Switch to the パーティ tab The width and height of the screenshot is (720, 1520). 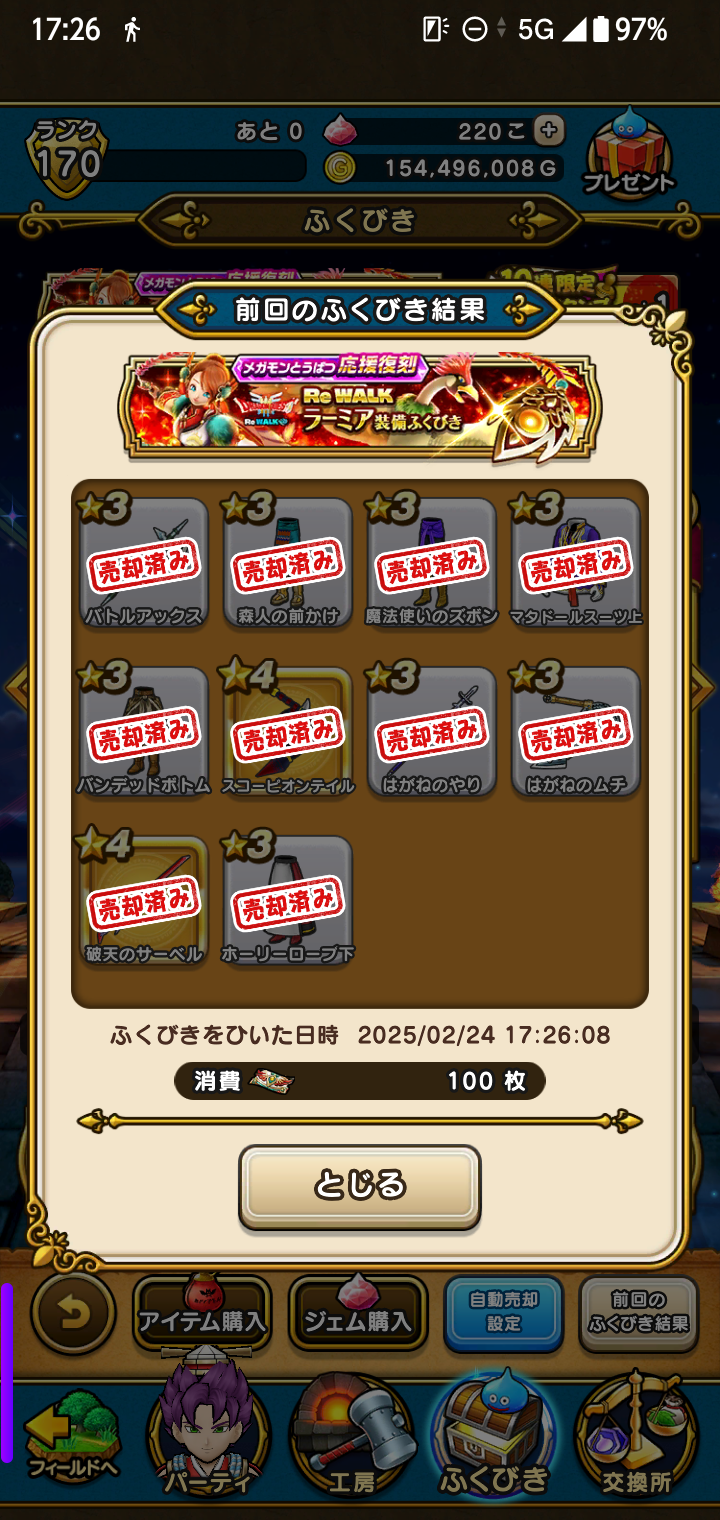208,1440
